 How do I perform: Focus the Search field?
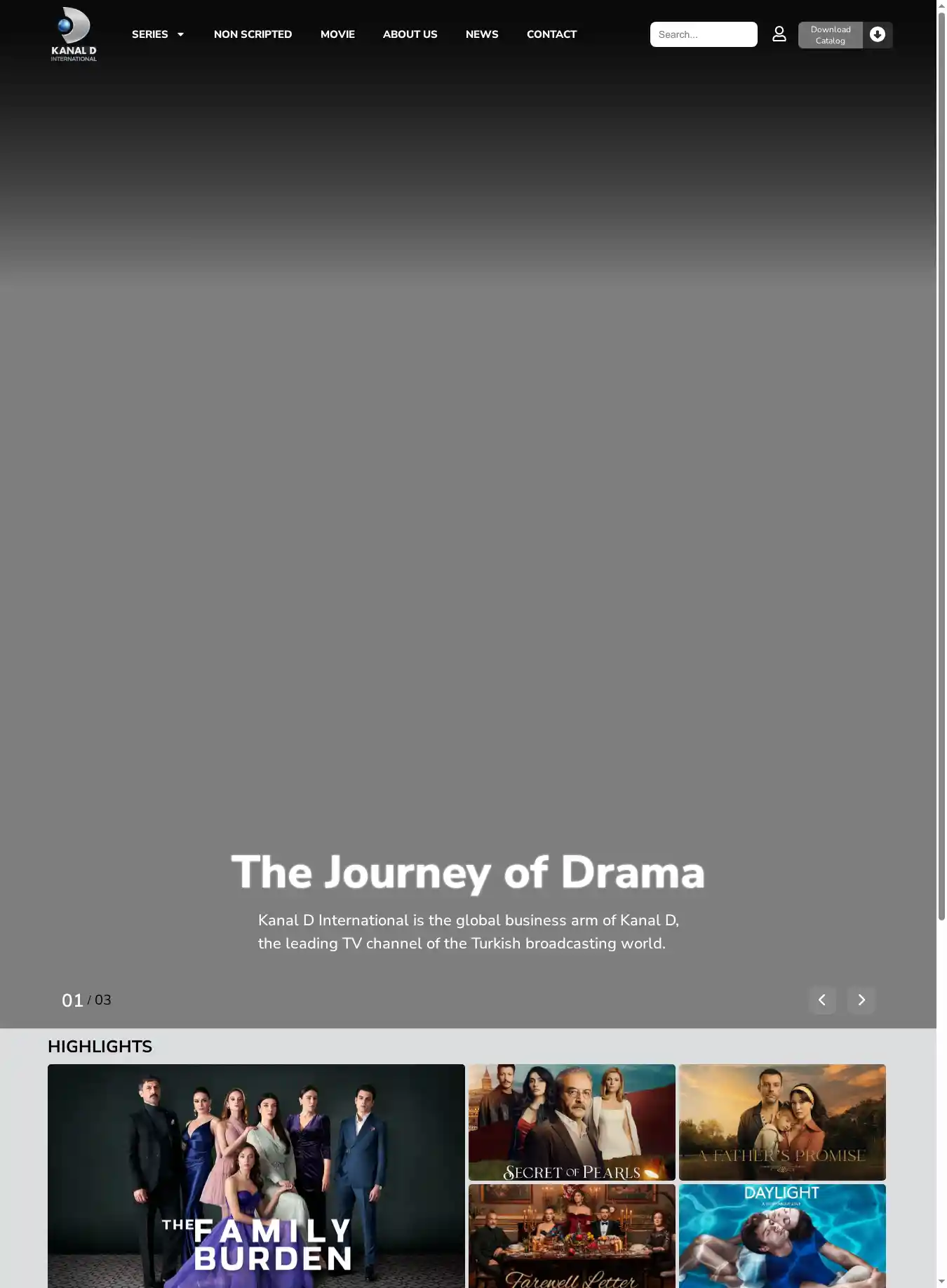pos(703,34)
